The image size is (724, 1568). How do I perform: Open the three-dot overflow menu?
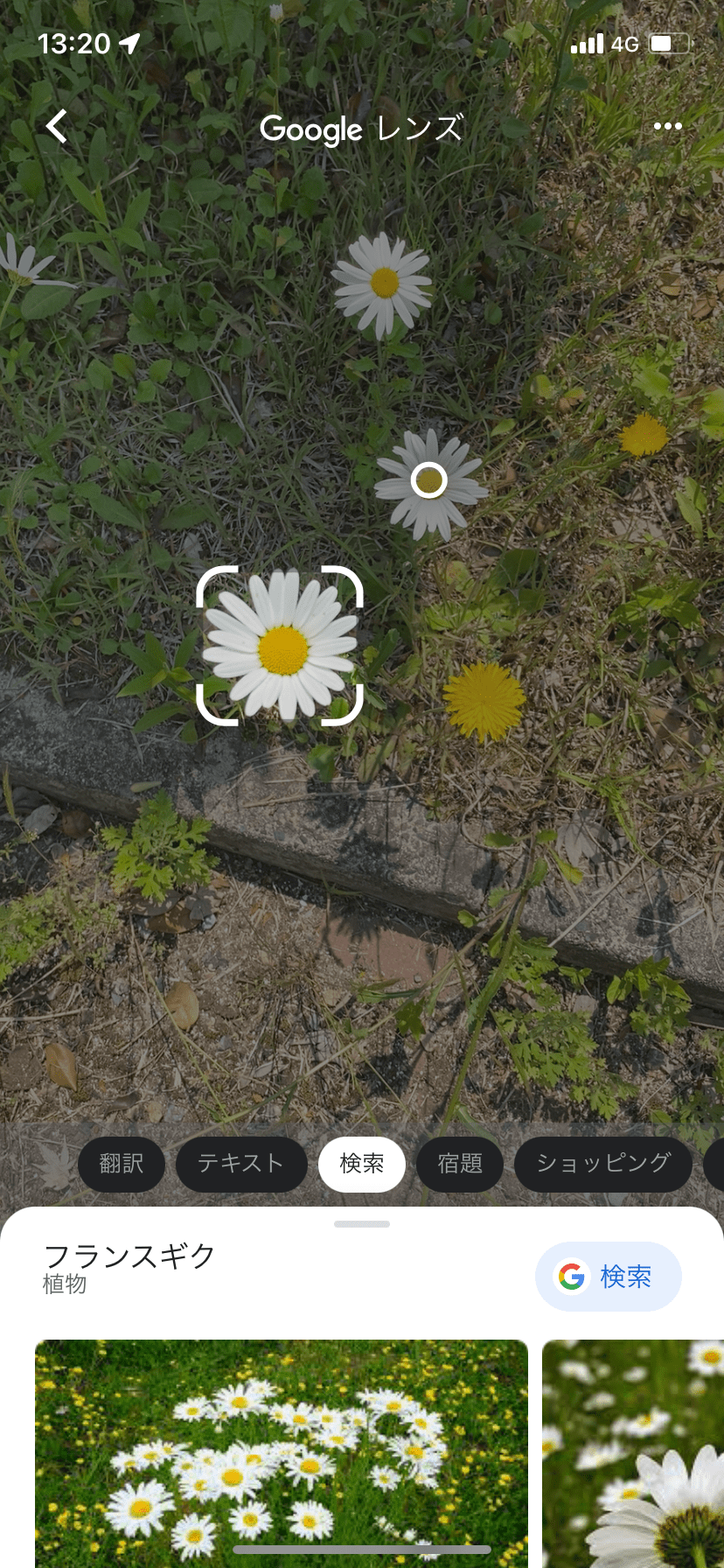pos(667,127)
